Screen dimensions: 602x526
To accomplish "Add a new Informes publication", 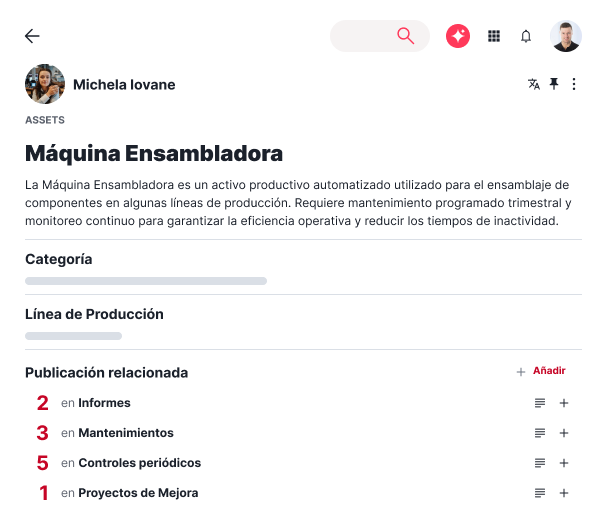I will point(564,403).
